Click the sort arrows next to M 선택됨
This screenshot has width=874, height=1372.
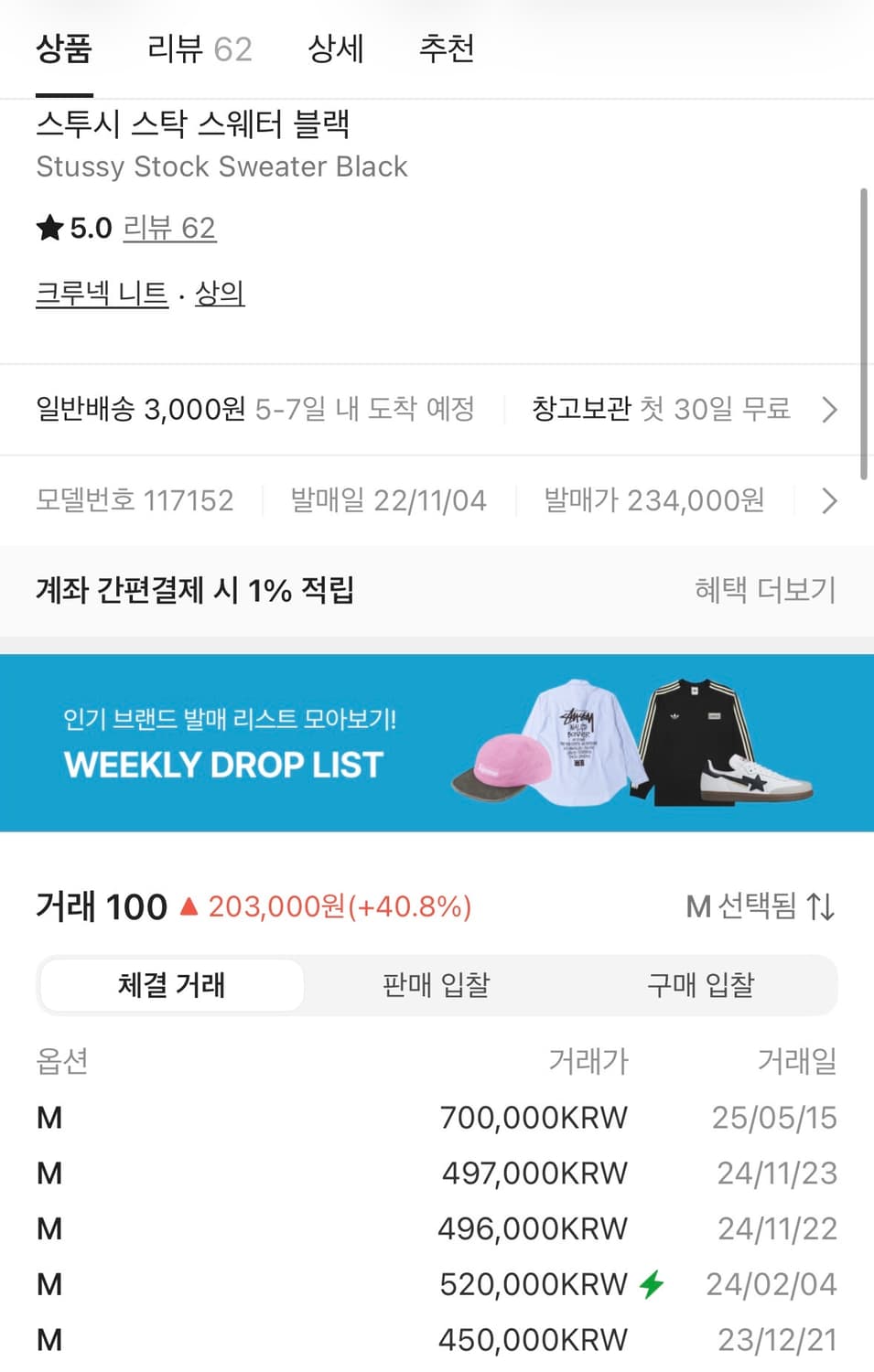pyautogui.click(x=823, y=906)
